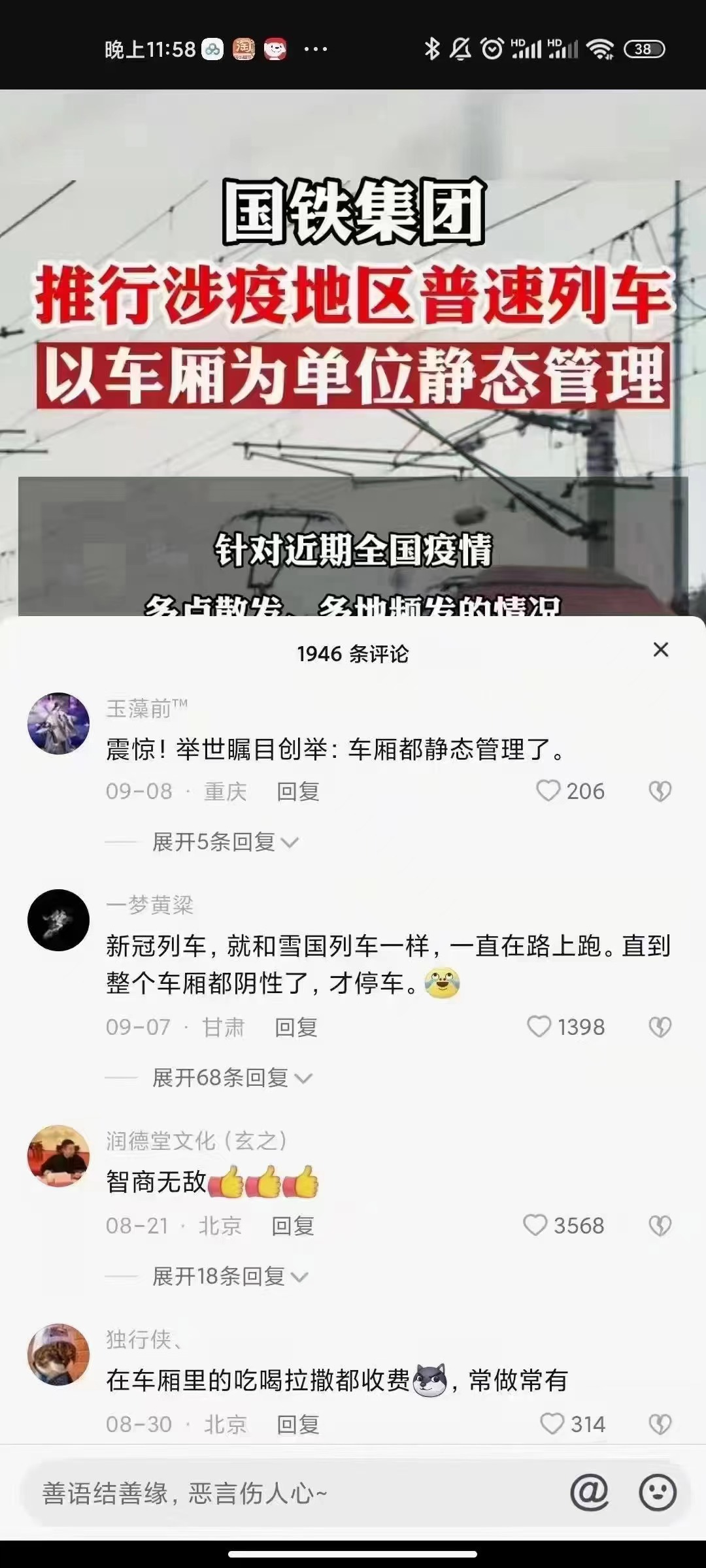This screenshot has width=706, height=1568.
Task: Dislike 一梦黄粱's comment
Action: 660,1027
